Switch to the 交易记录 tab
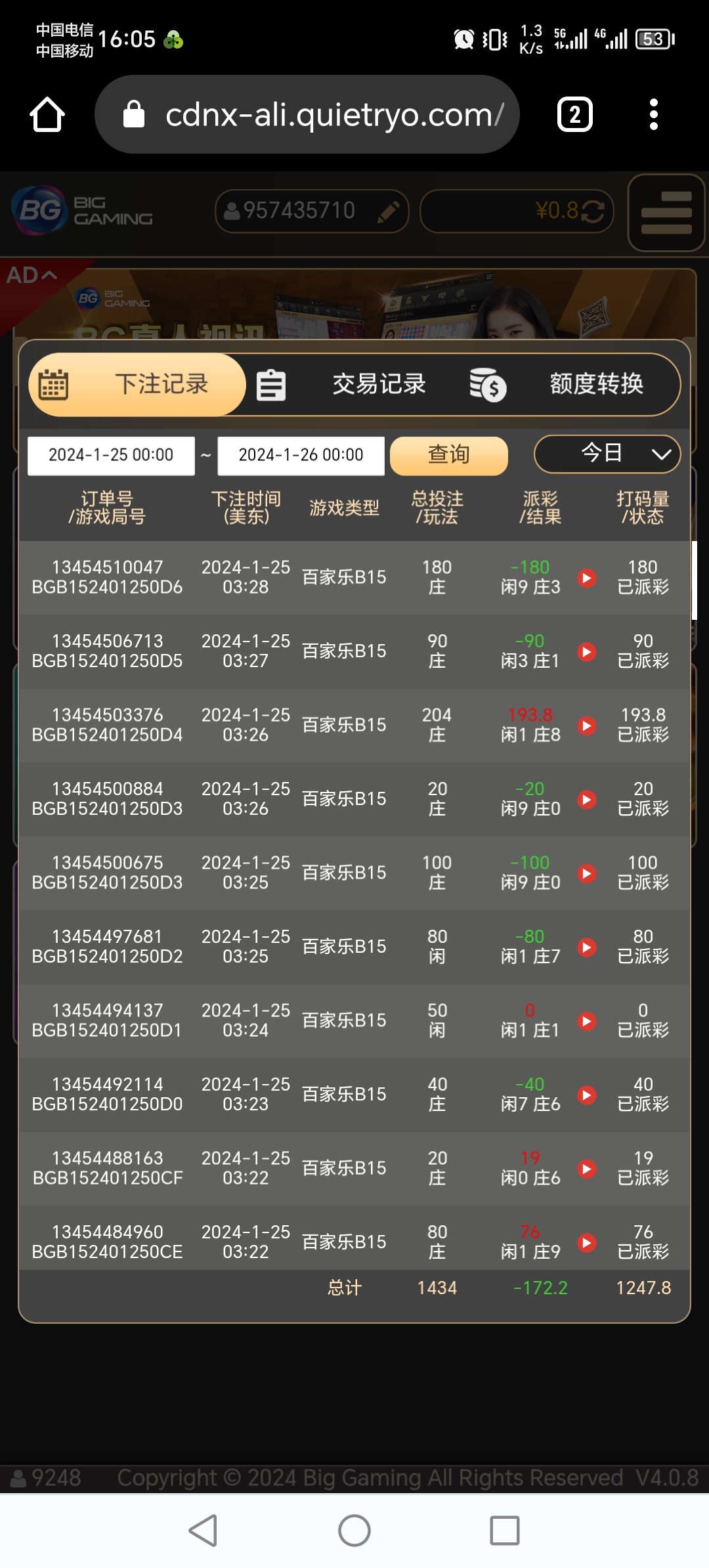Screen dimensions: 709x1568 [378, 384]
